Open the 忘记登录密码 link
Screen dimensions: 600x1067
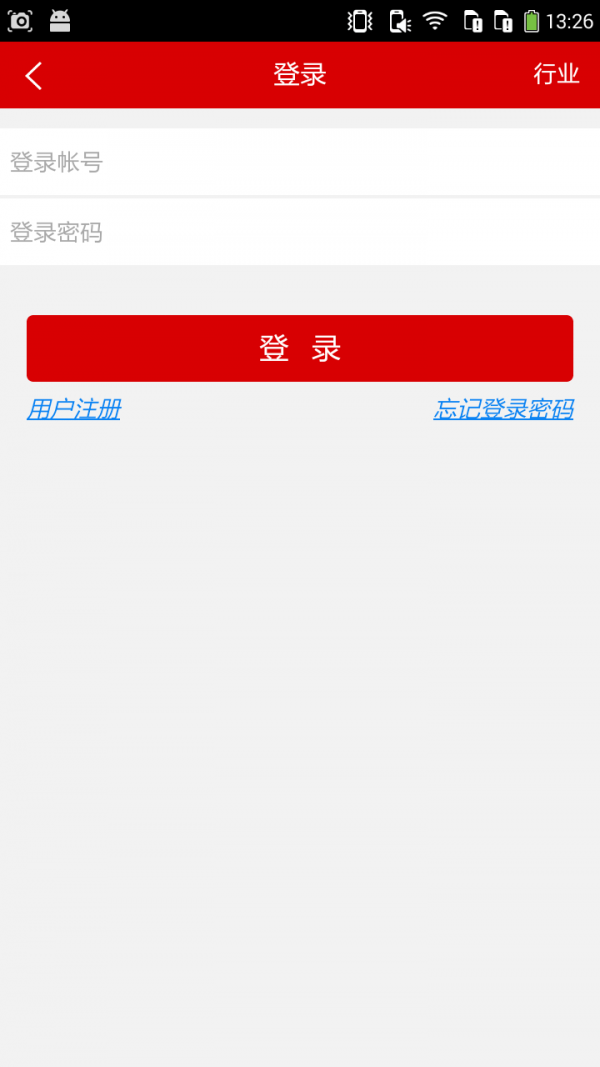pyautogui.click(x=503, y=409)
